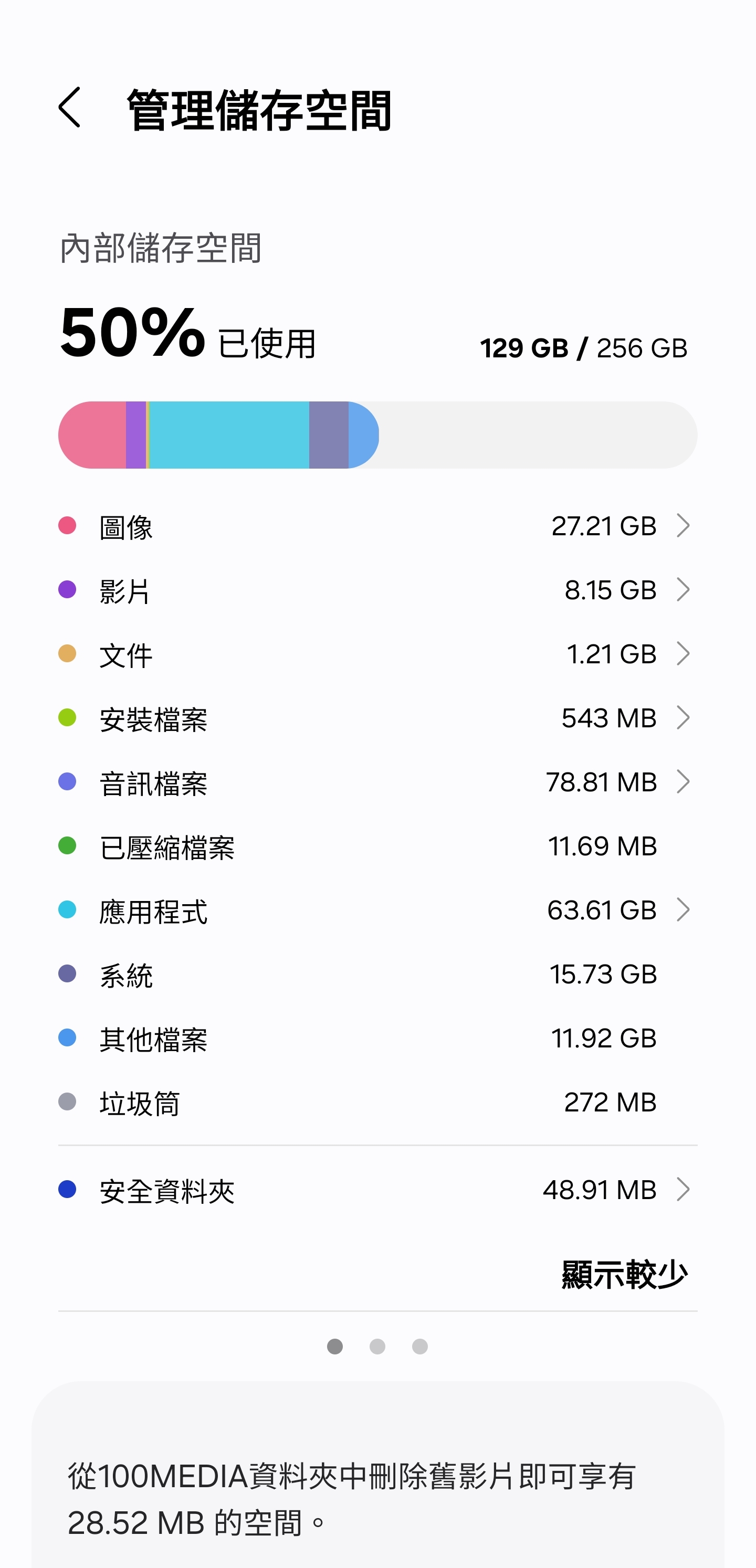Open 安裝檔案 category
The width and height of the screenshot is (756, 1568).
pos(377,718)
